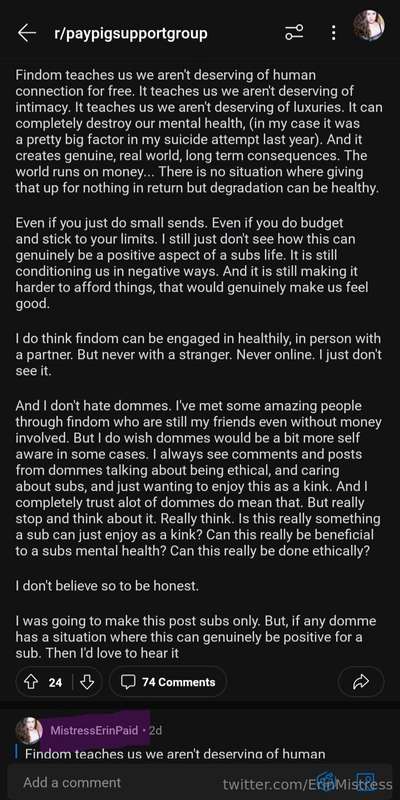Open the r/paypigsupportgroup community page

tap(130, 34)
